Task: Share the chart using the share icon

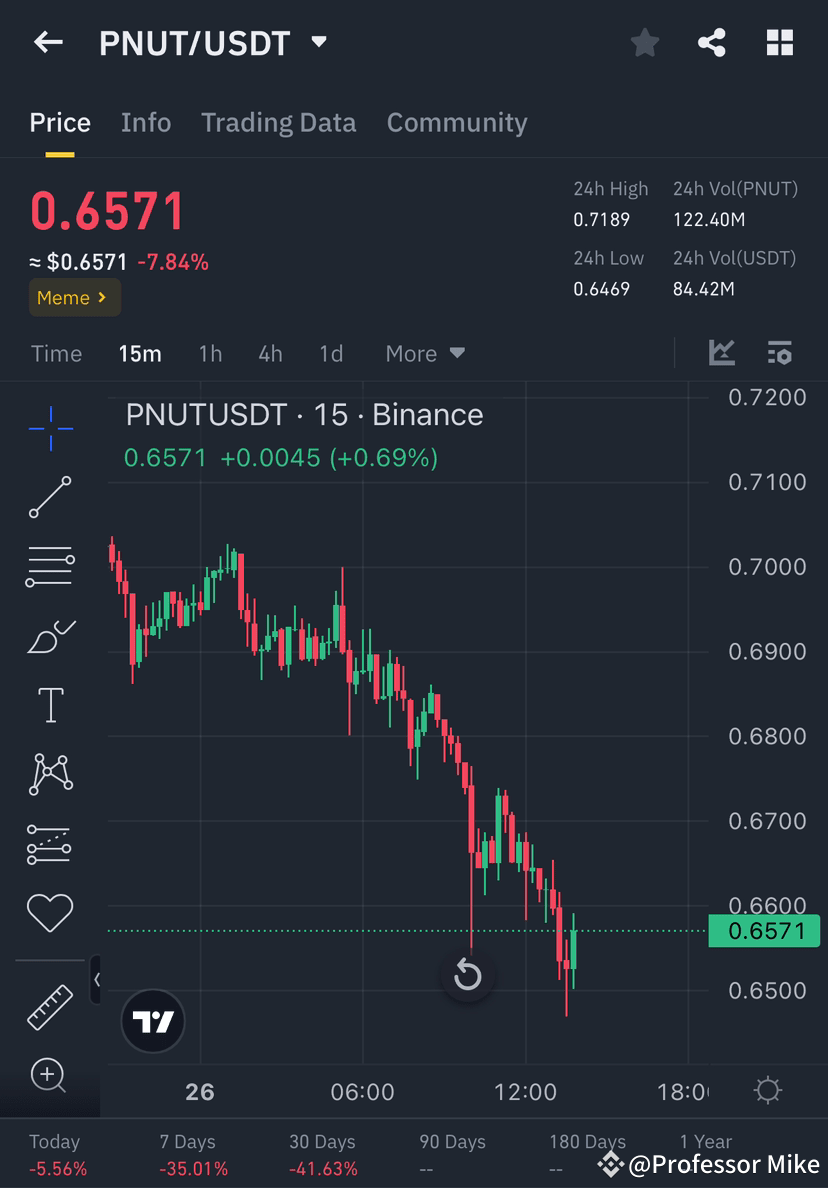Action: pyautogui.click(x=712, y=43)
